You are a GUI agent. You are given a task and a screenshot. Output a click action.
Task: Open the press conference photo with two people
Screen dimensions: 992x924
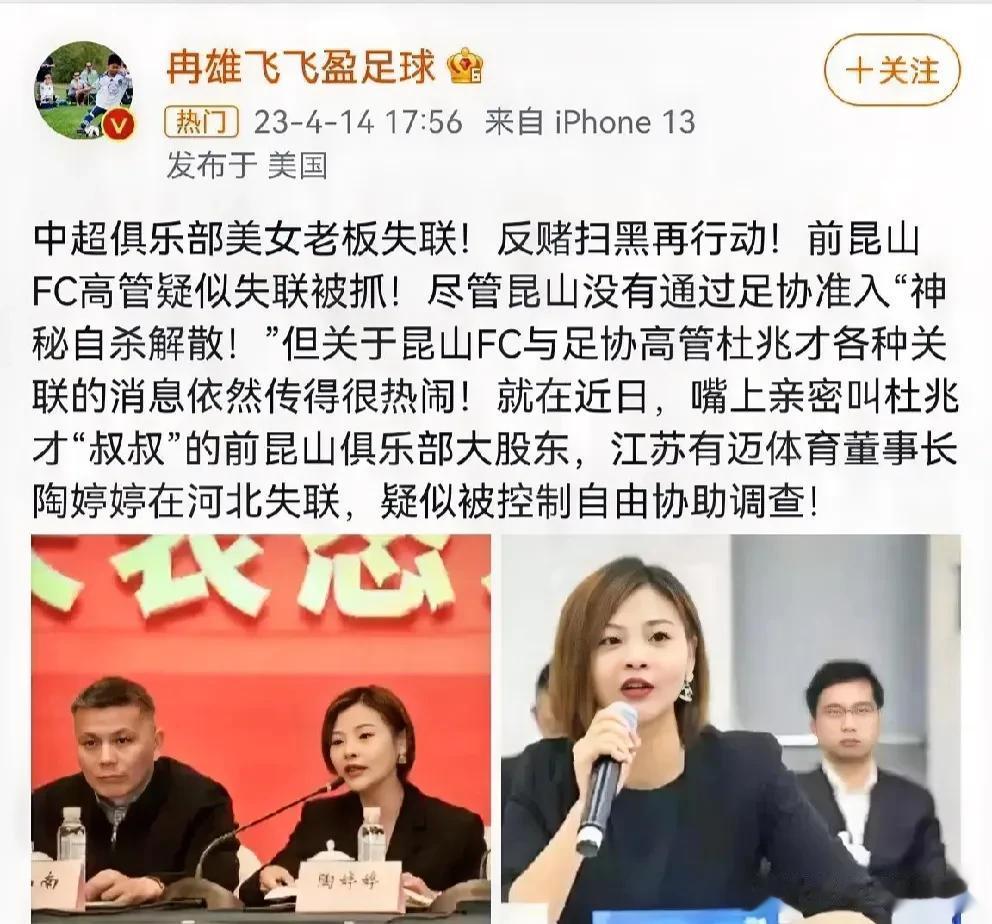pos(260,728)
